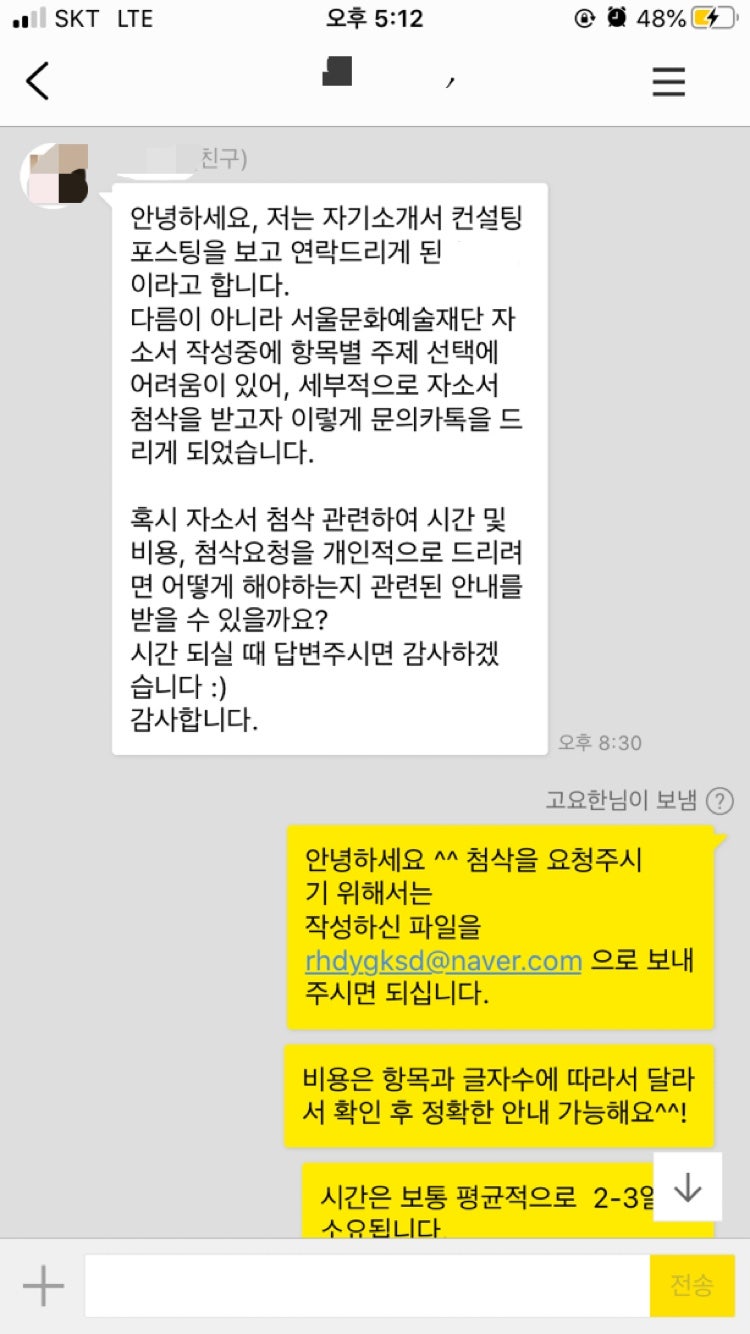
Task: Open the help icon beside 고요한님이 보냄
Action: (x=719, y=801)
